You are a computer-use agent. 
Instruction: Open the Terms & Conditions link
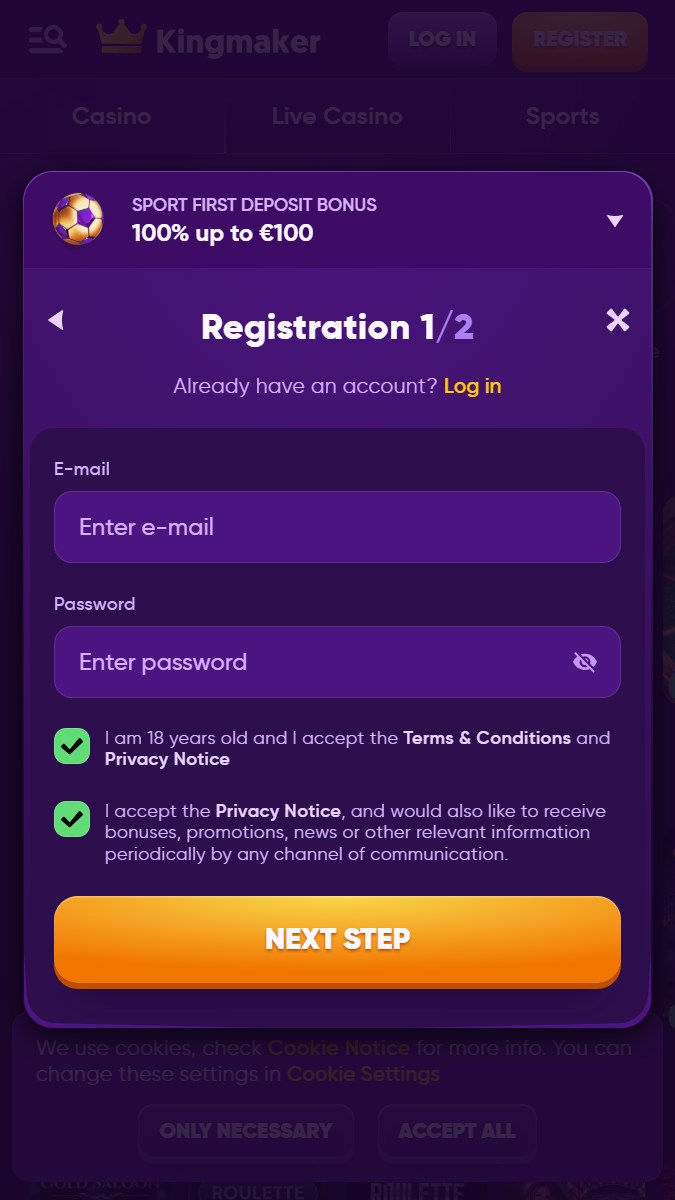click(486, 738)
